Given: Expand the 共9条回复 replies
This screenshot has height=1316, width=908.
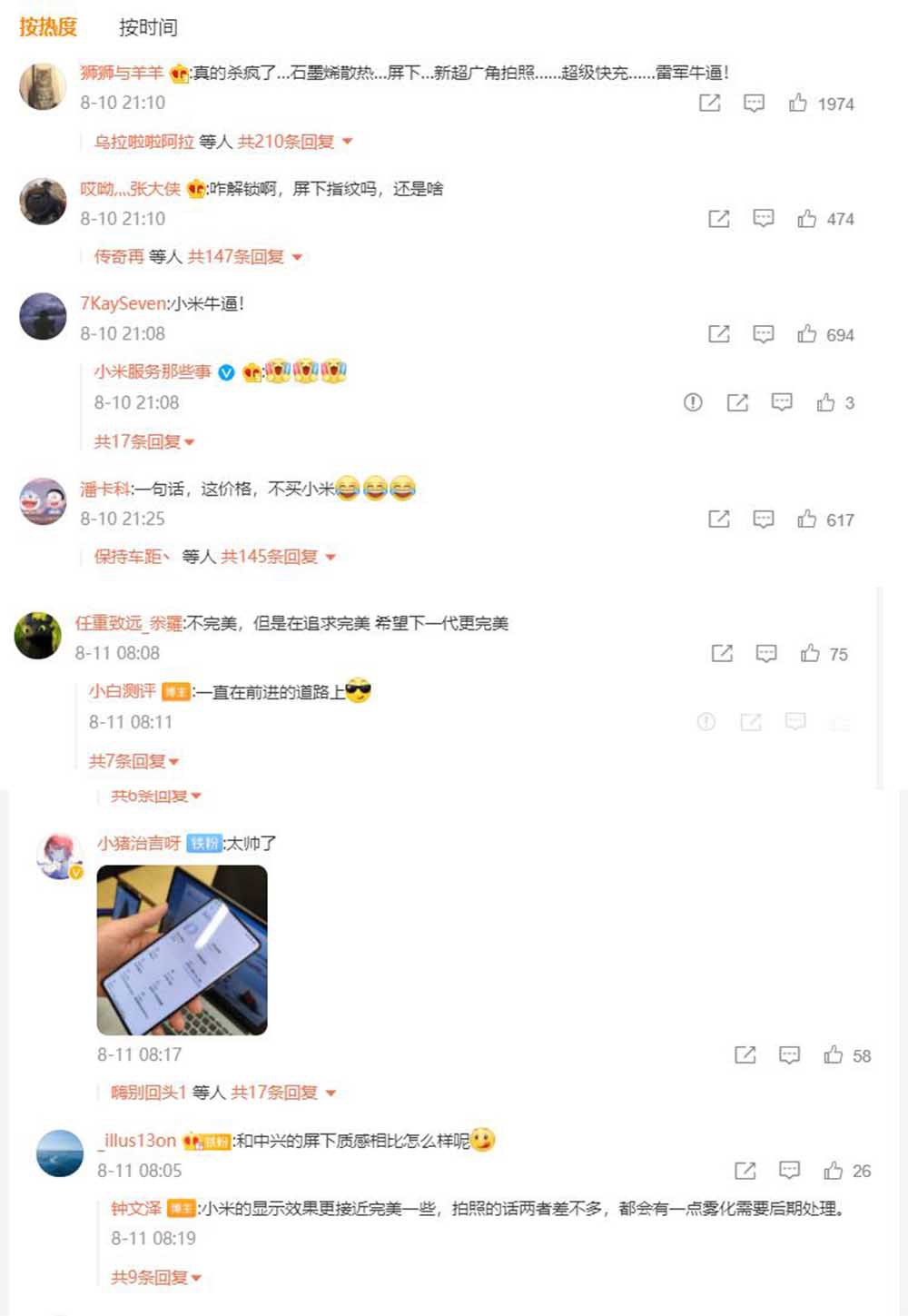Looking at the screenshot, I should (x=155, y=1278).
